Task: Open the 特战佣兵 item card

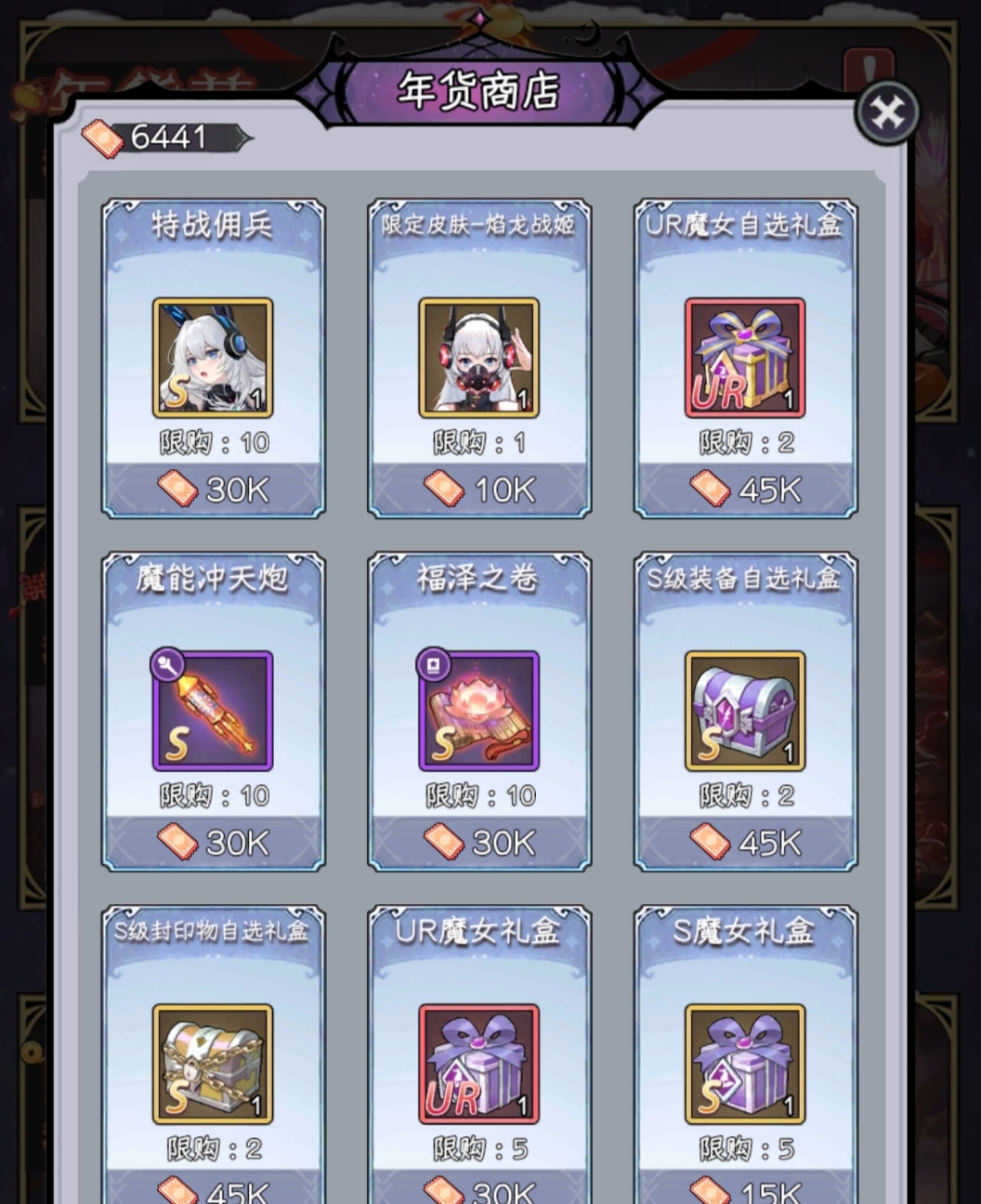Action: tap(213, 359)
